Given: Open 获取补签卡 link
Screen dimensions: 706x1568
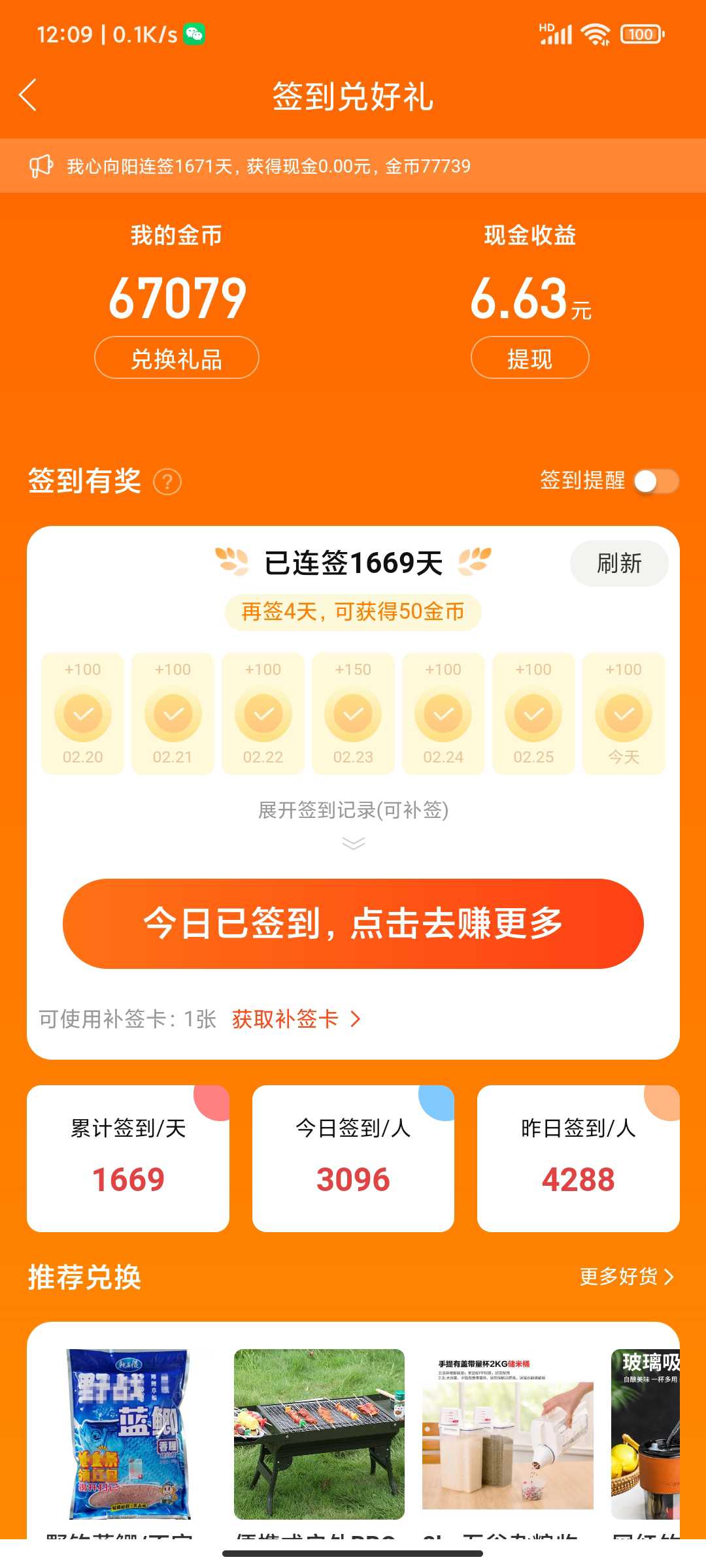Looking at the screenshot, I should tap(296, 1019).
